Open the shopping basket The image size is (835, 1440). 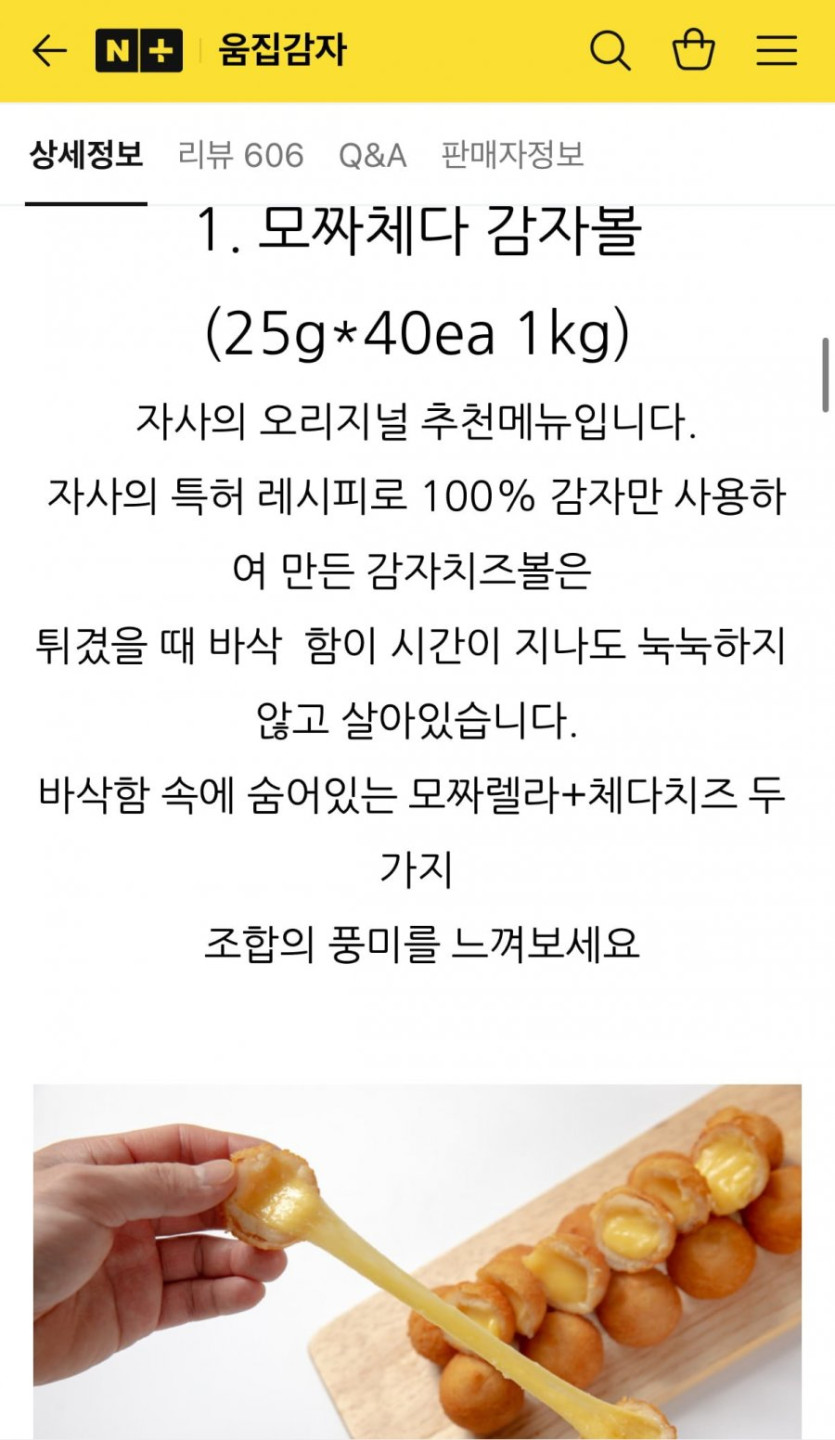point(693,51)
